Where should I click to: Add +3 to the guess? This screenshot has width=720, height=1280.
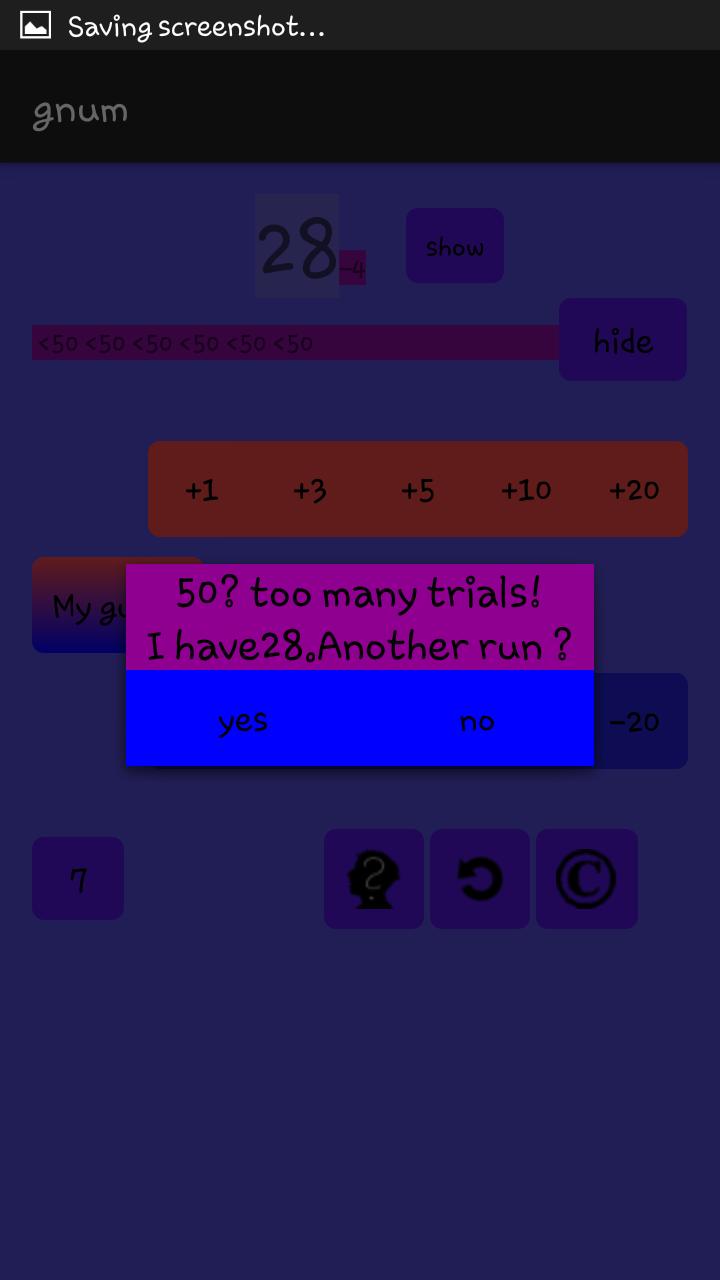point(310,490)
